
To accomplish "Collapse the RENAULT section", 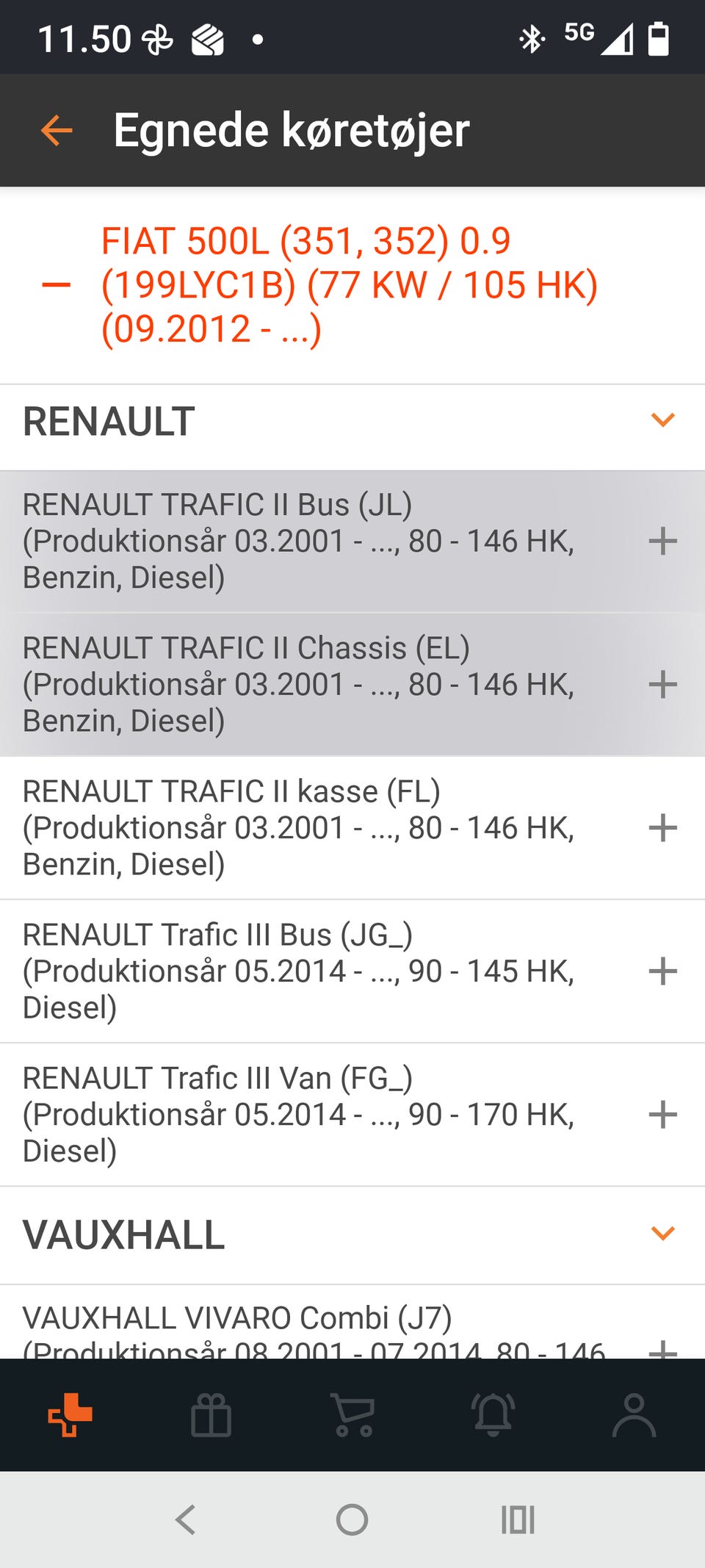I will click(662, 420).
